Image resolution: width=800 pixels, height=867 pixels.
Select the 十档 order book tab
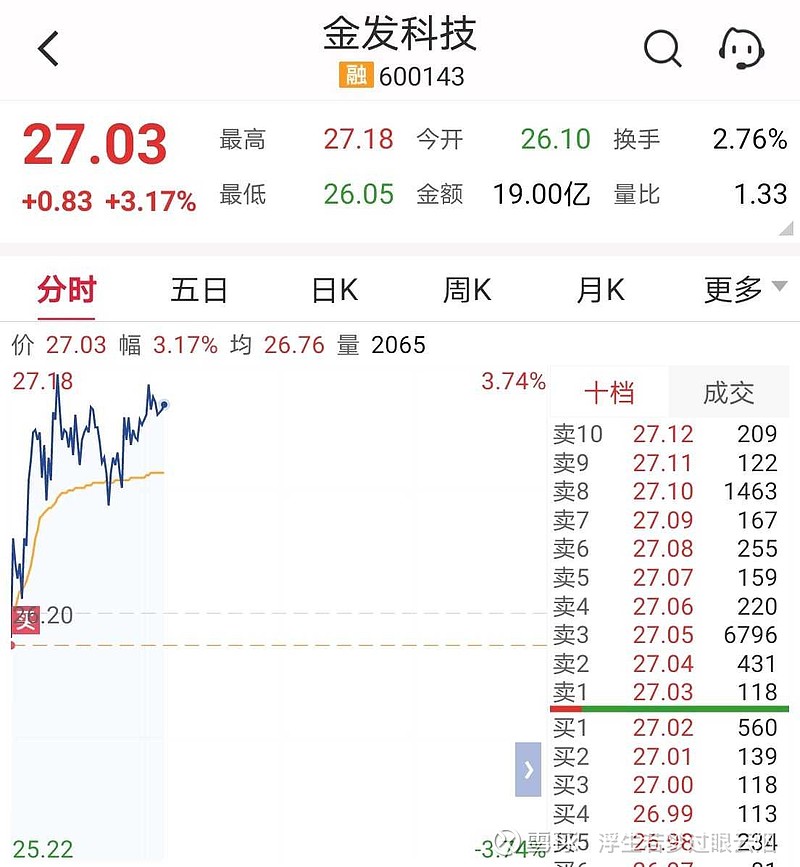(610, 393)
